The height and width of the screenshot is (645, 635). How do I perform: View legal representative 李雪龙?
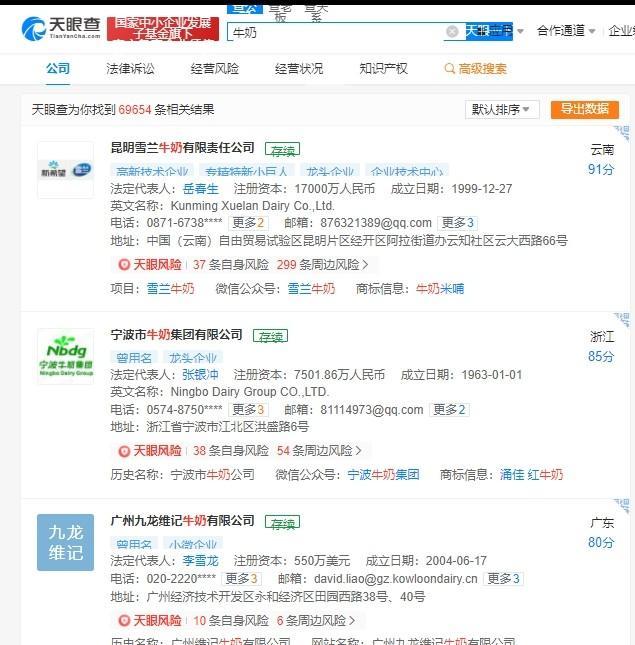(x=200, y=561)
